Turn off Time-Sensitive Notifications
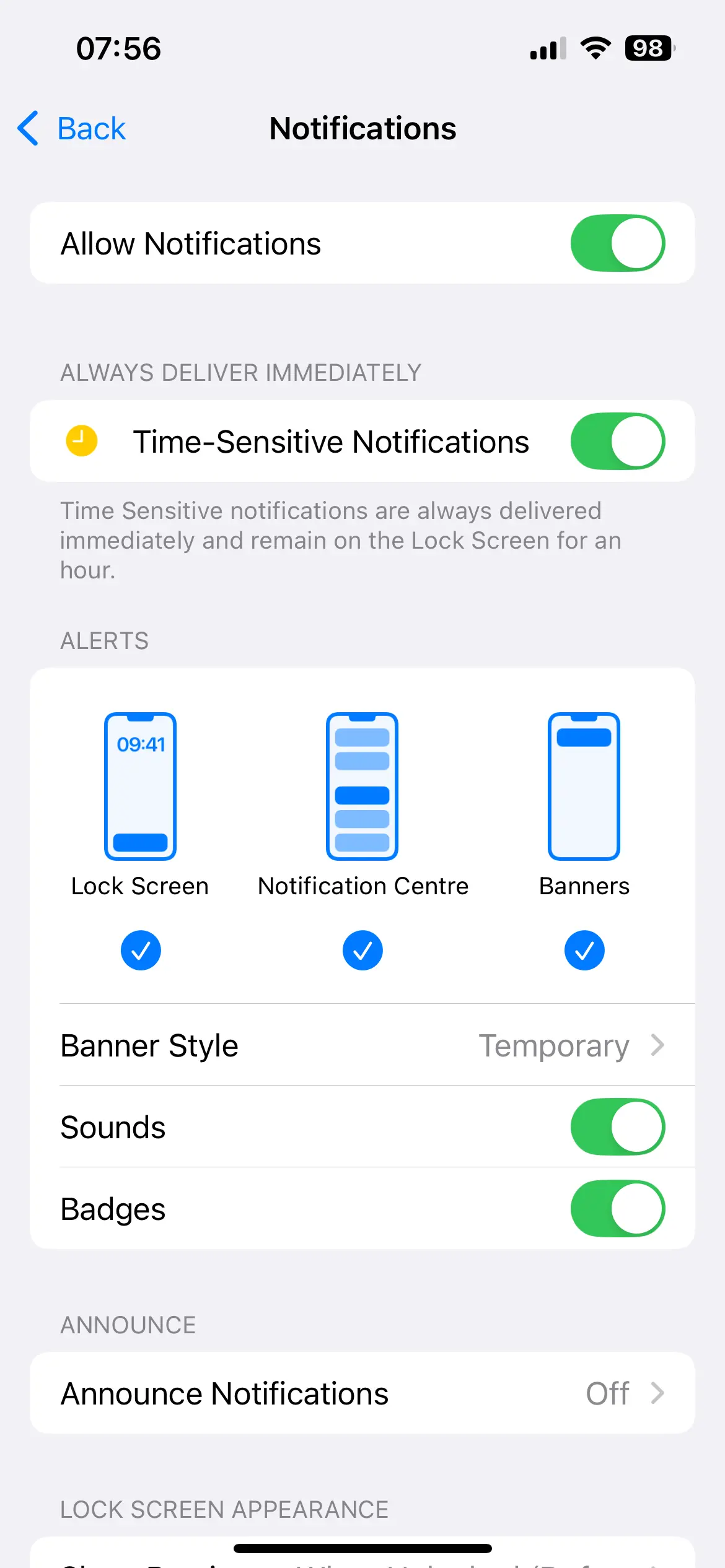 pyautogui.click(x=617, y=440)
